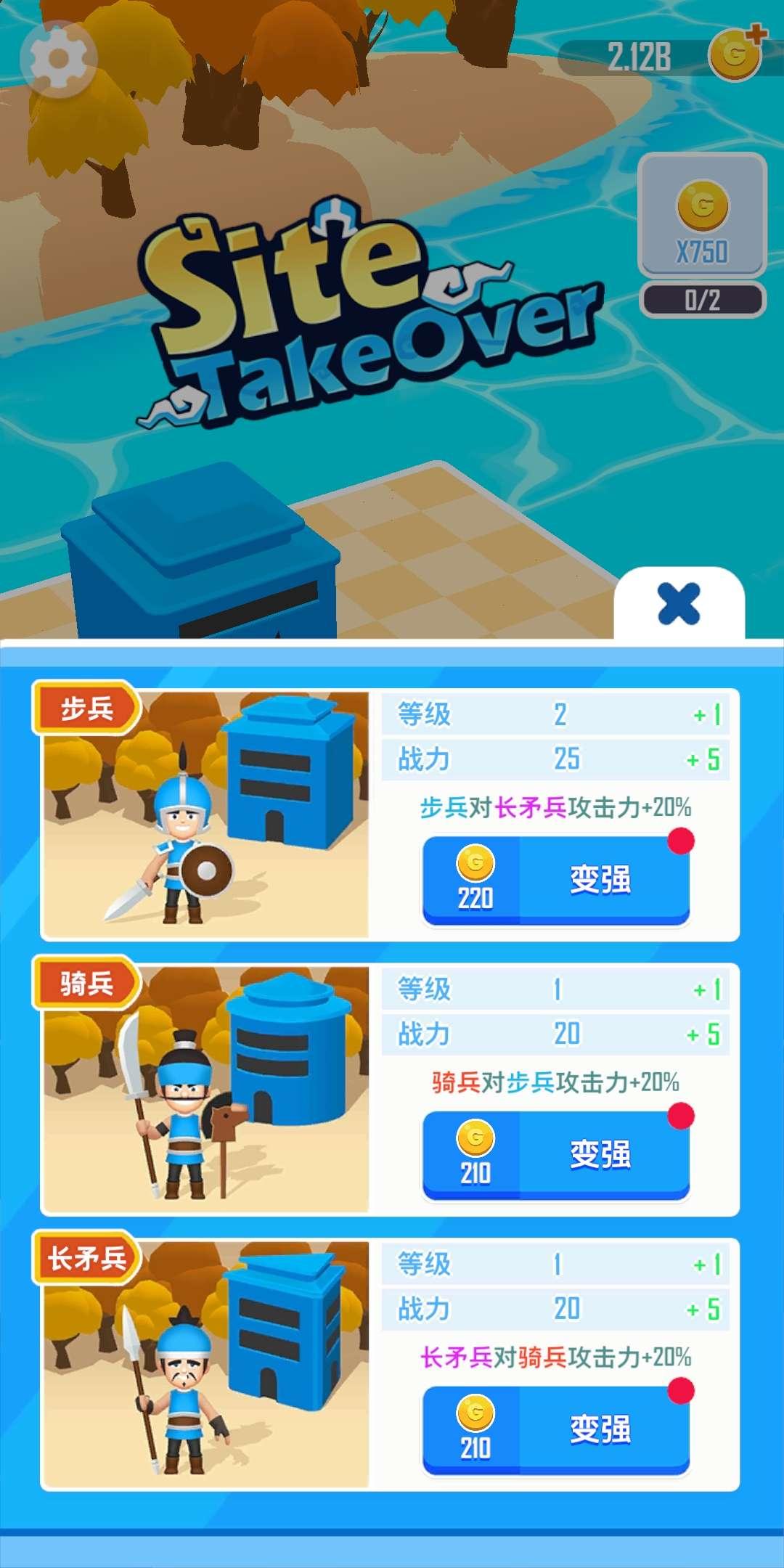Close the upgrade panel
The width and height of the screenshot is (784, 1568).
[x=679, y=604]
